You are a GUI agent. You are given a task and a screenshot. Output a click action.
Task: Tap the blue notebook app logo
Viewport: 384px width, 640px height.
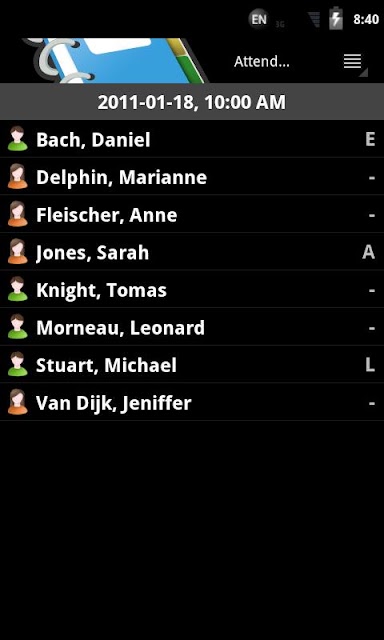115,60
